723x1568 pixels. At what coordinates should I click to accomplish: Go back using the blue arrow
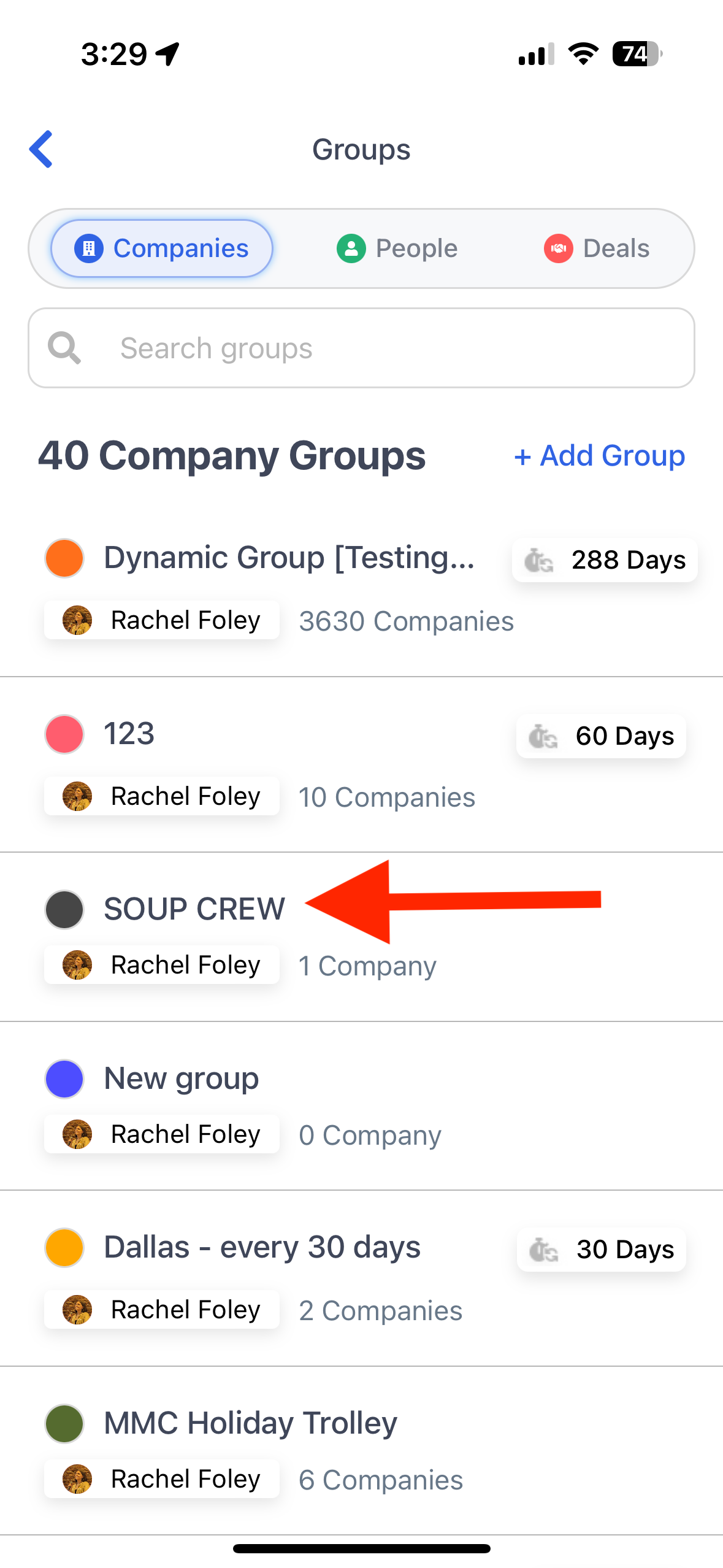coord(41,149)
